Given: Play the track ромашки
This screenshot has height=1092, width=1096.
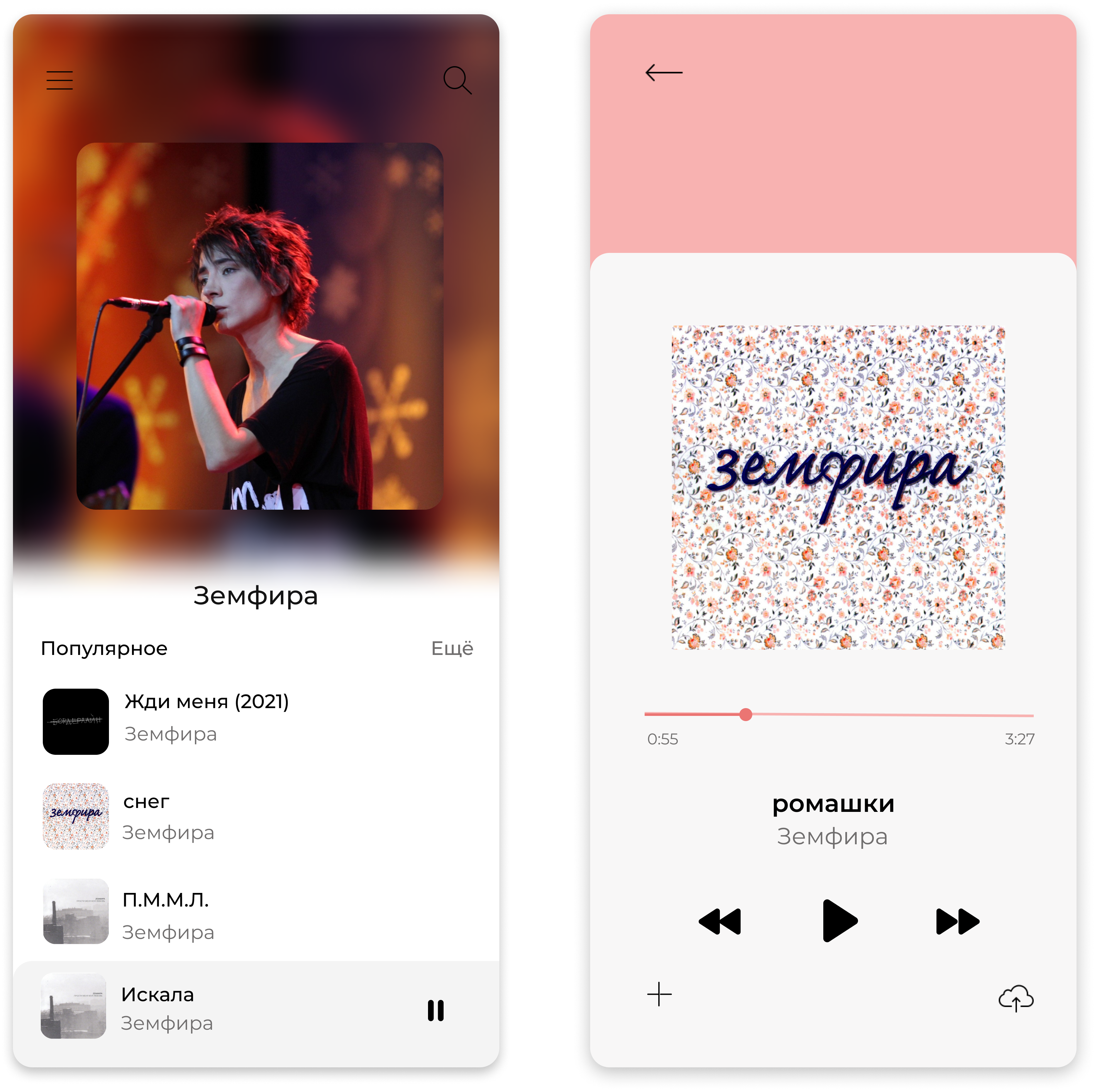Looking at the screenshot, I should pos(839,921).
